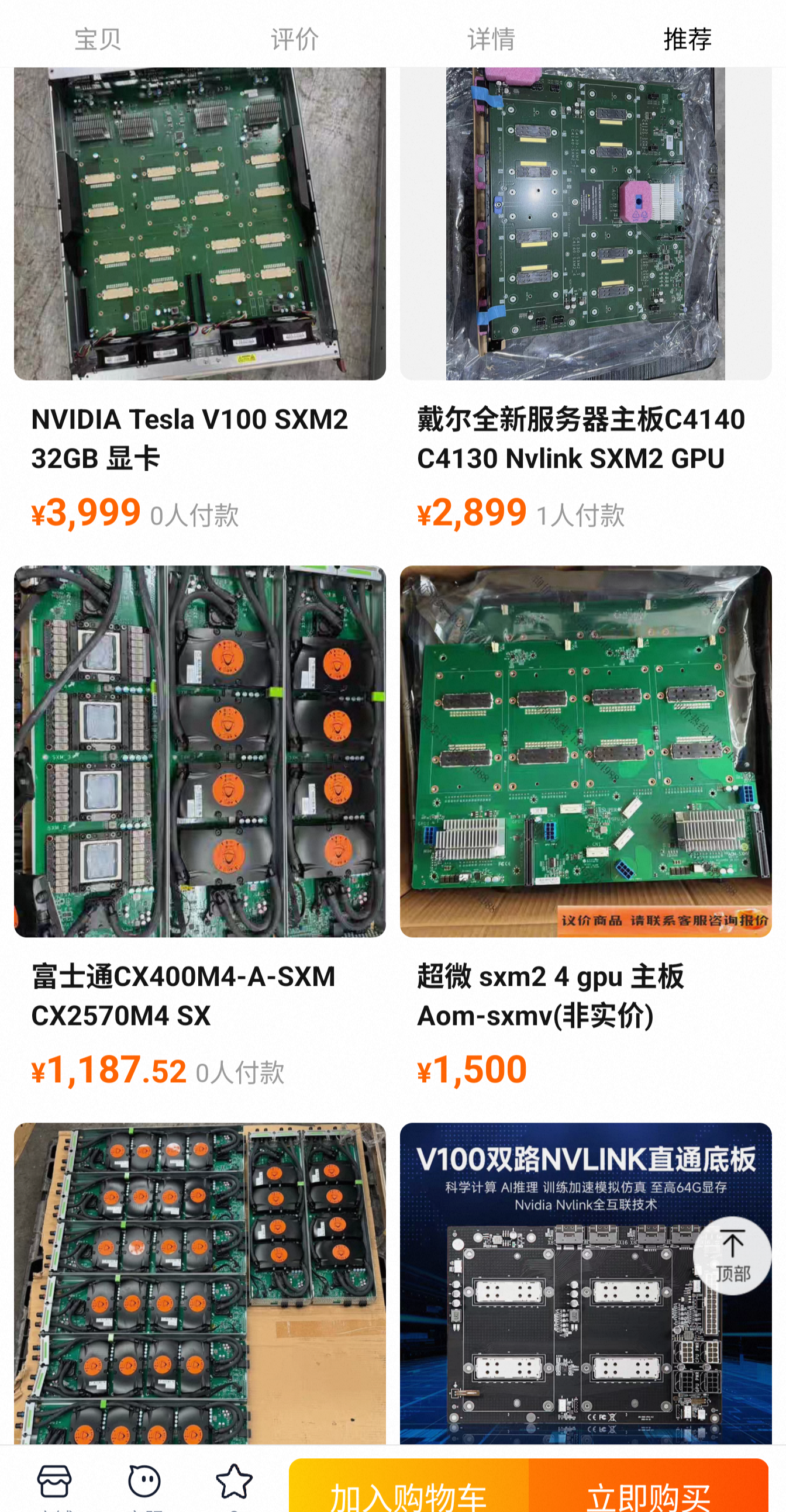This screenshot has height=1512, width=786.
Task: Open the 详情 tab
Action: coord(491,39)
